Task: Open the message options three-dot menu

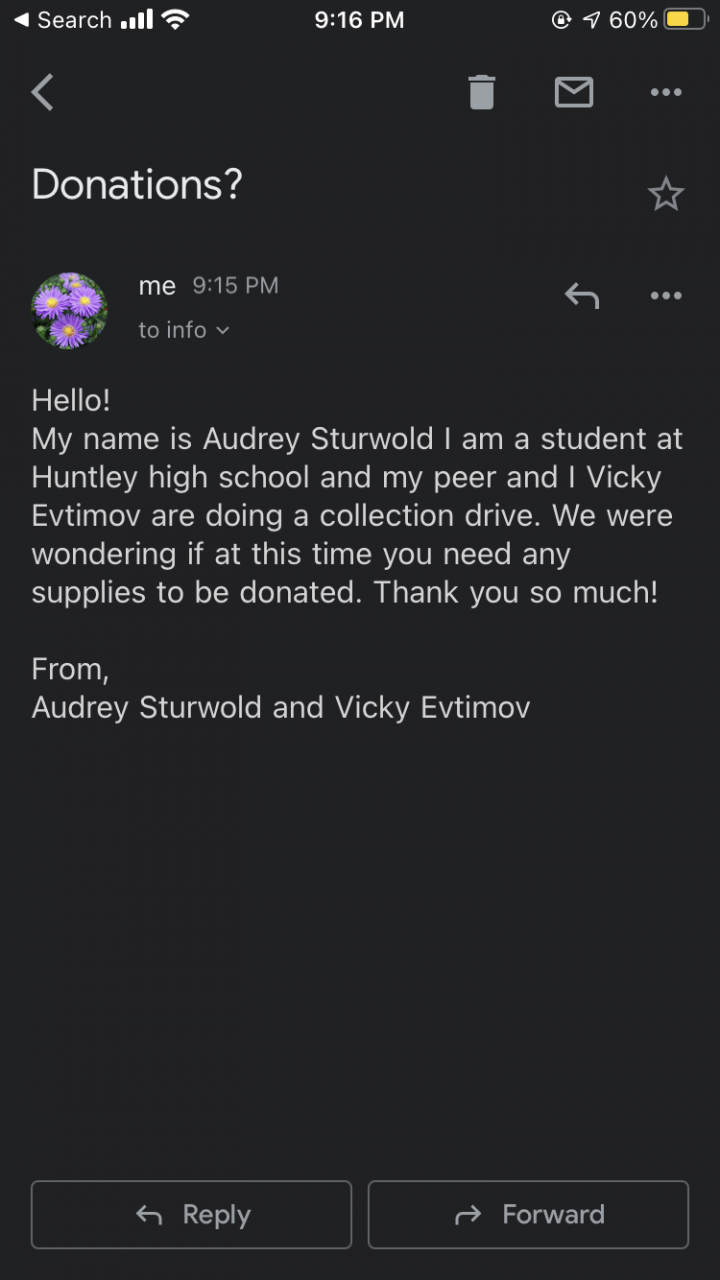Action: pyautogui.click(x=666, y=296)
